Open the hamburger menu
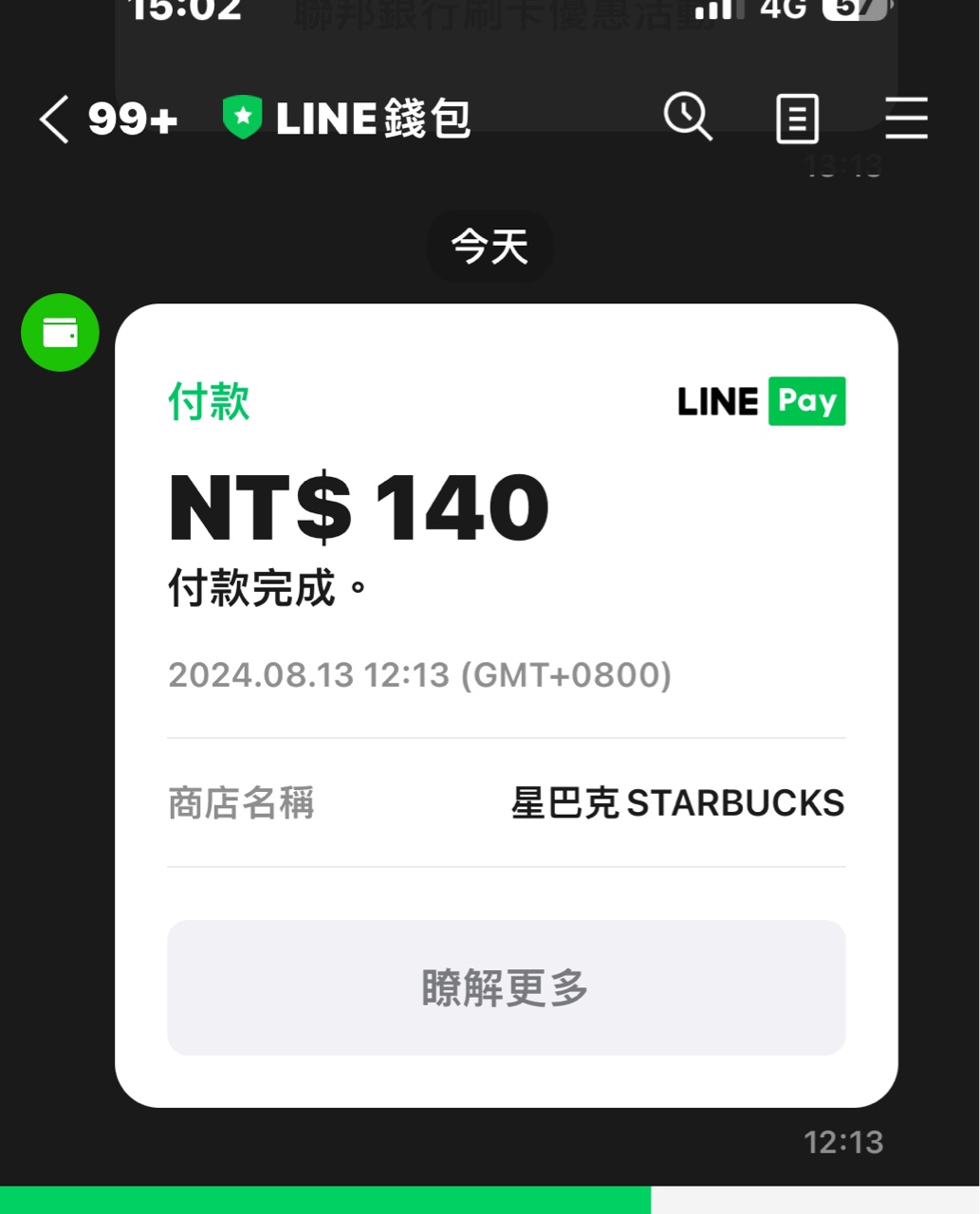 [906, 120]
